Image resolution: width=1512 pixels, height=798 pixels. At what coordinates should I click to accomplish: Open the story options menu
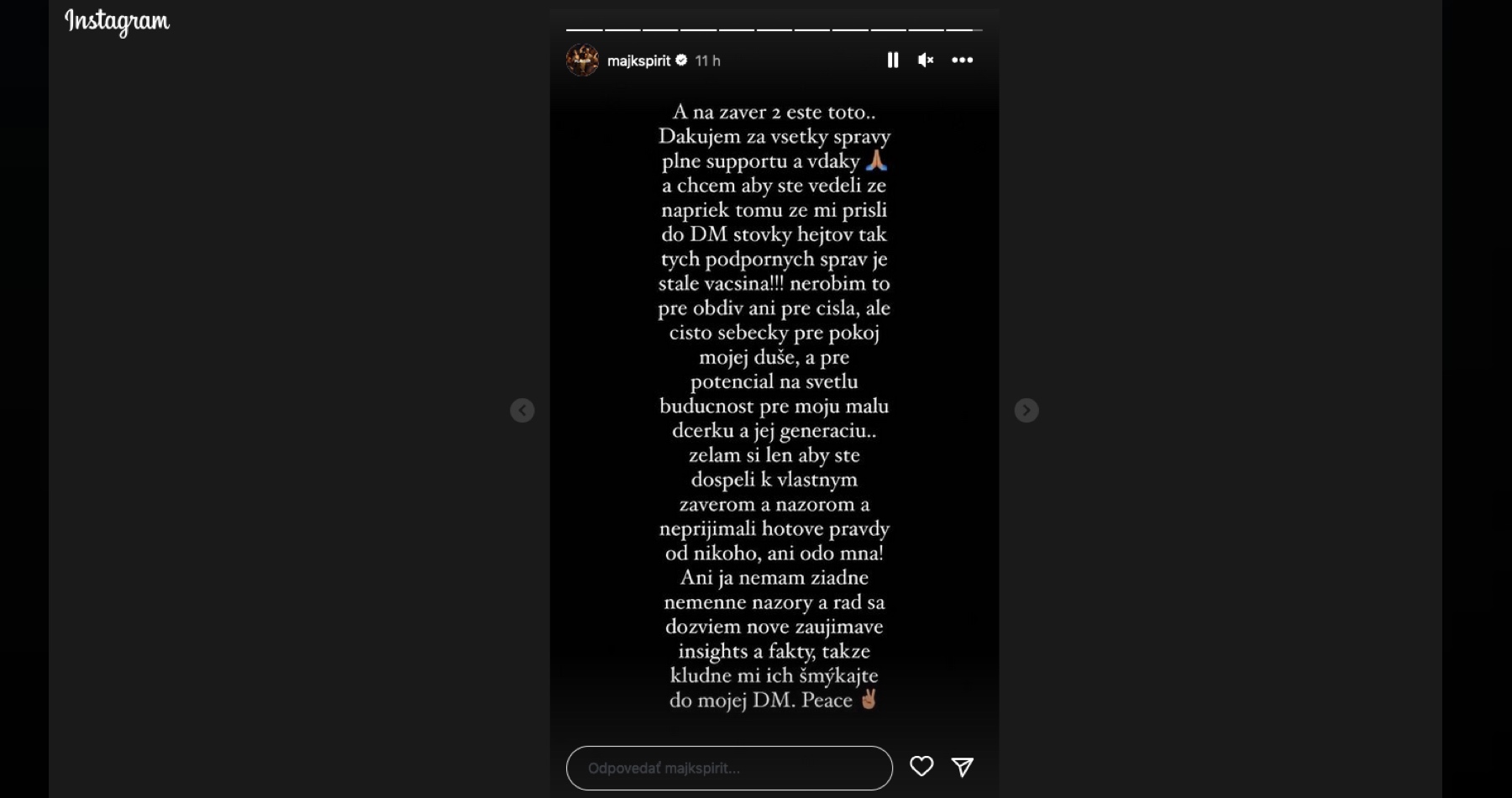point(962,60)
